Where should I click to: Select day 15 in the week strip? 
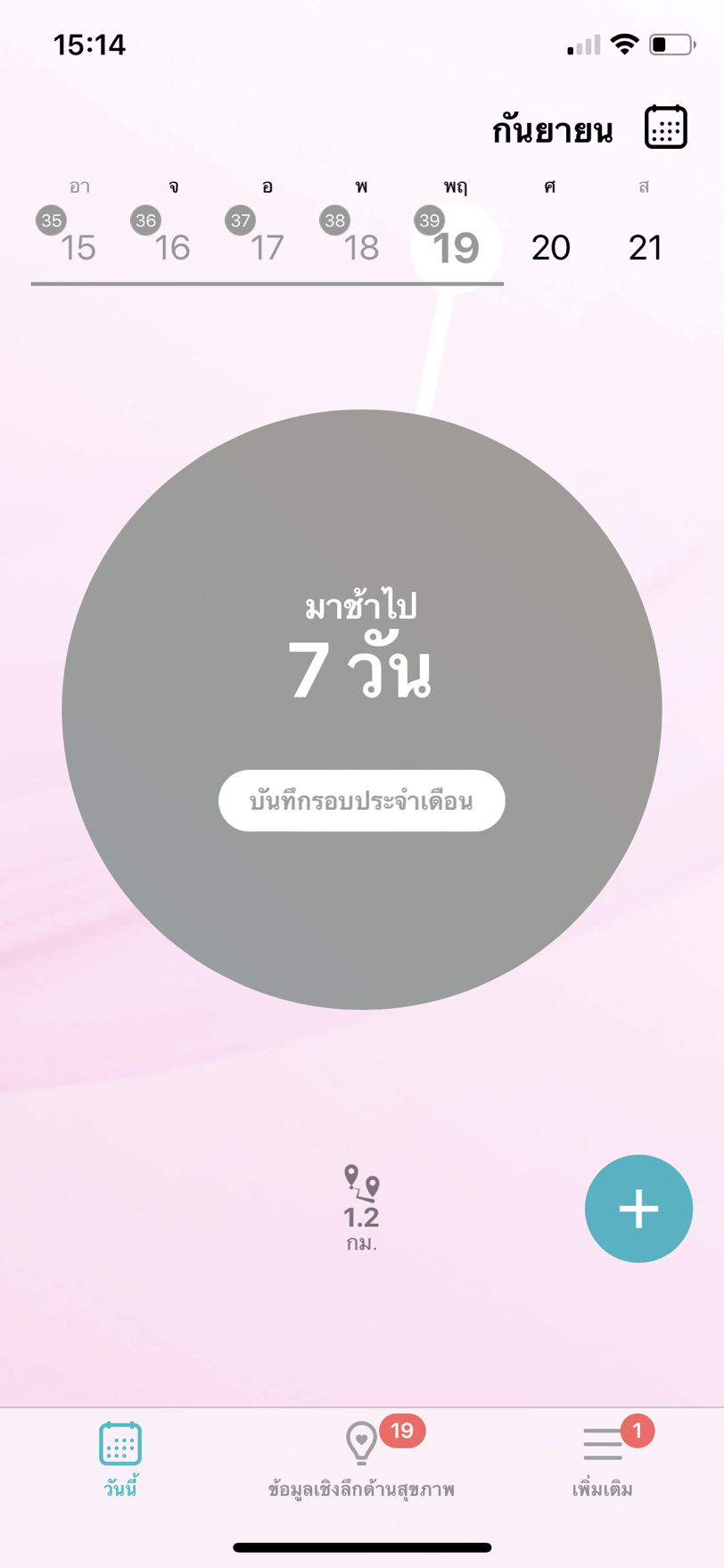click(x=78, y=247)
